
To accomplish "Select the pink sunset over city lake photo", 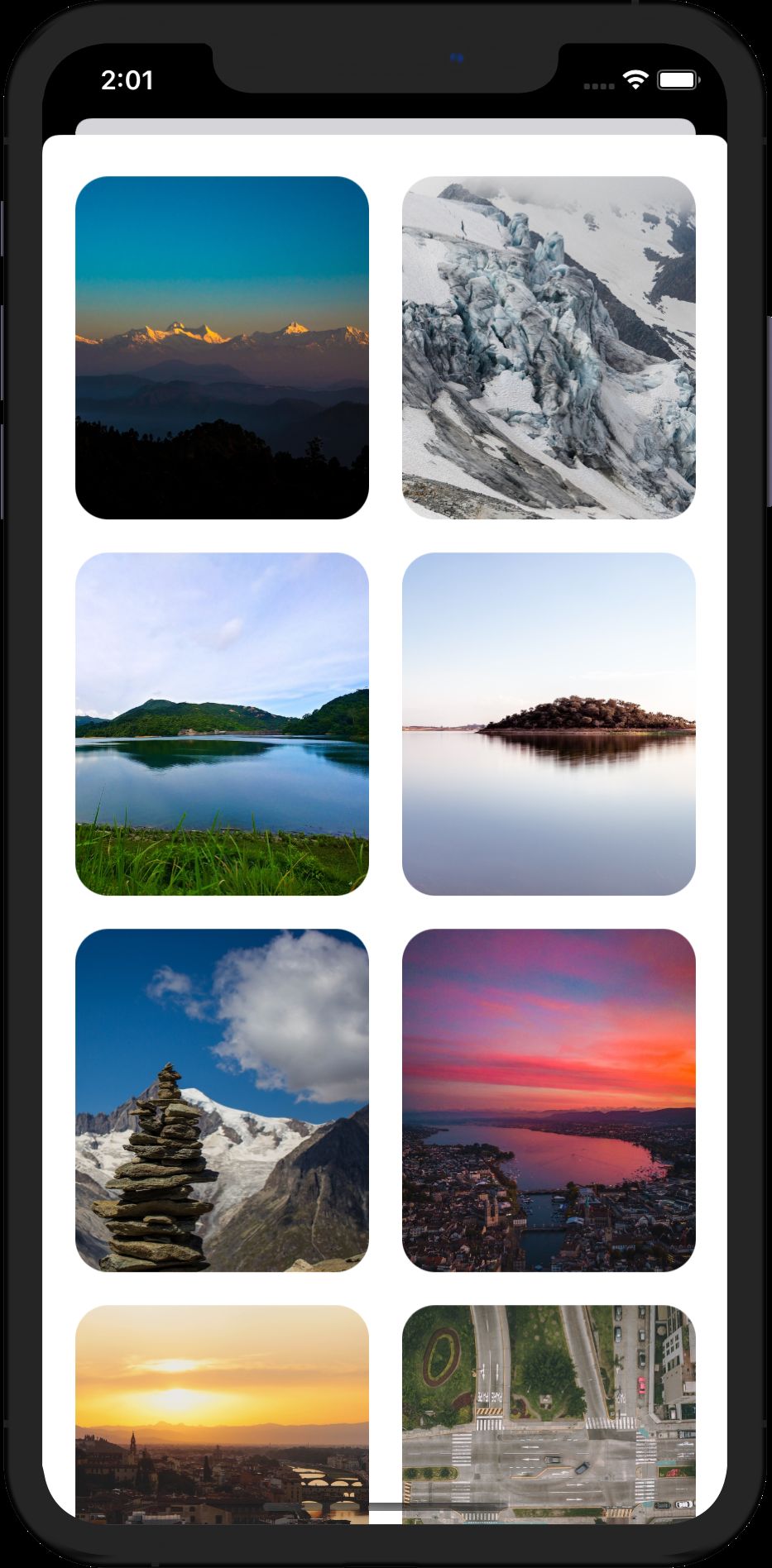I will (549, 1100).
